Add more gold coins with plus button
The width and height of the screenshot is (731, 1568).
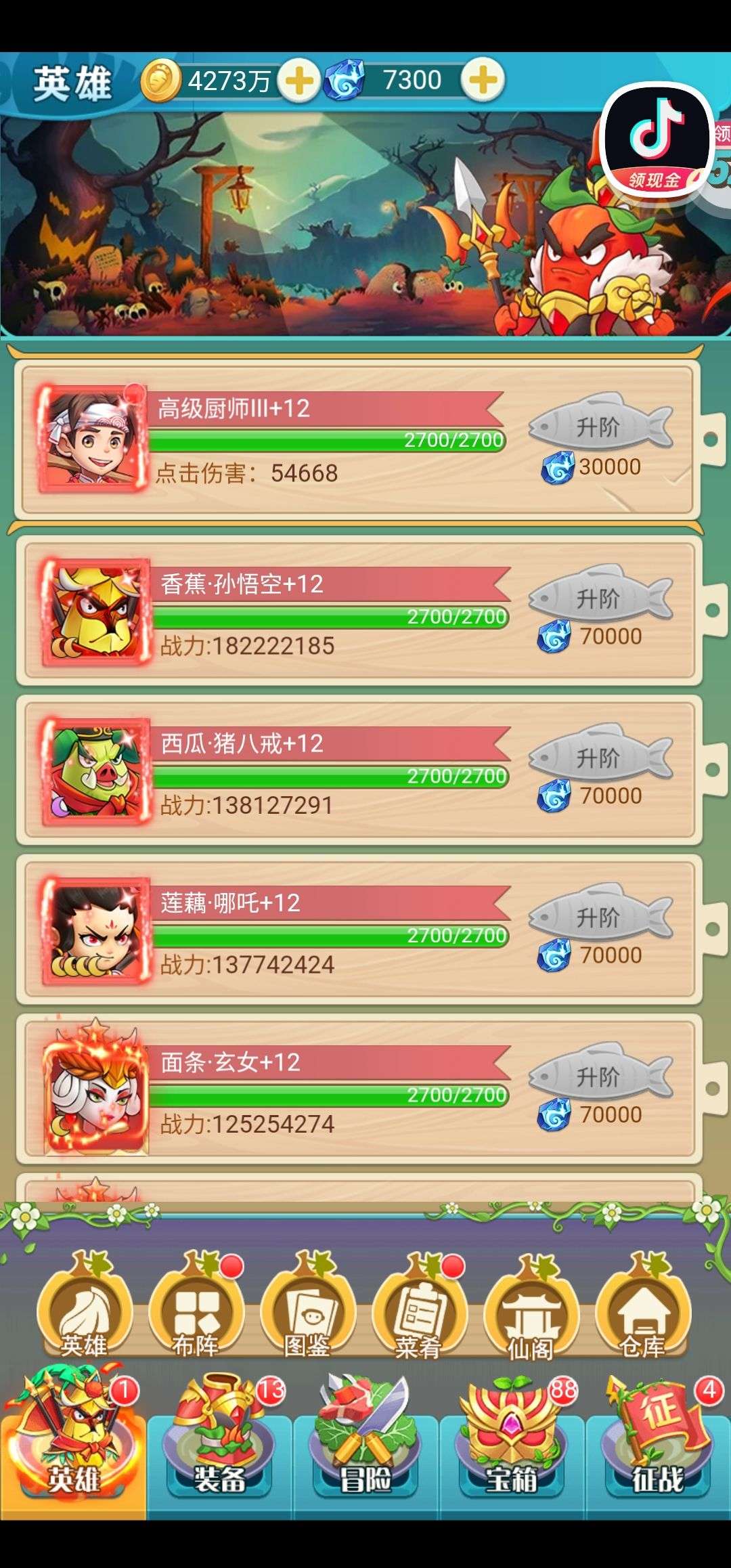(299, 81)
